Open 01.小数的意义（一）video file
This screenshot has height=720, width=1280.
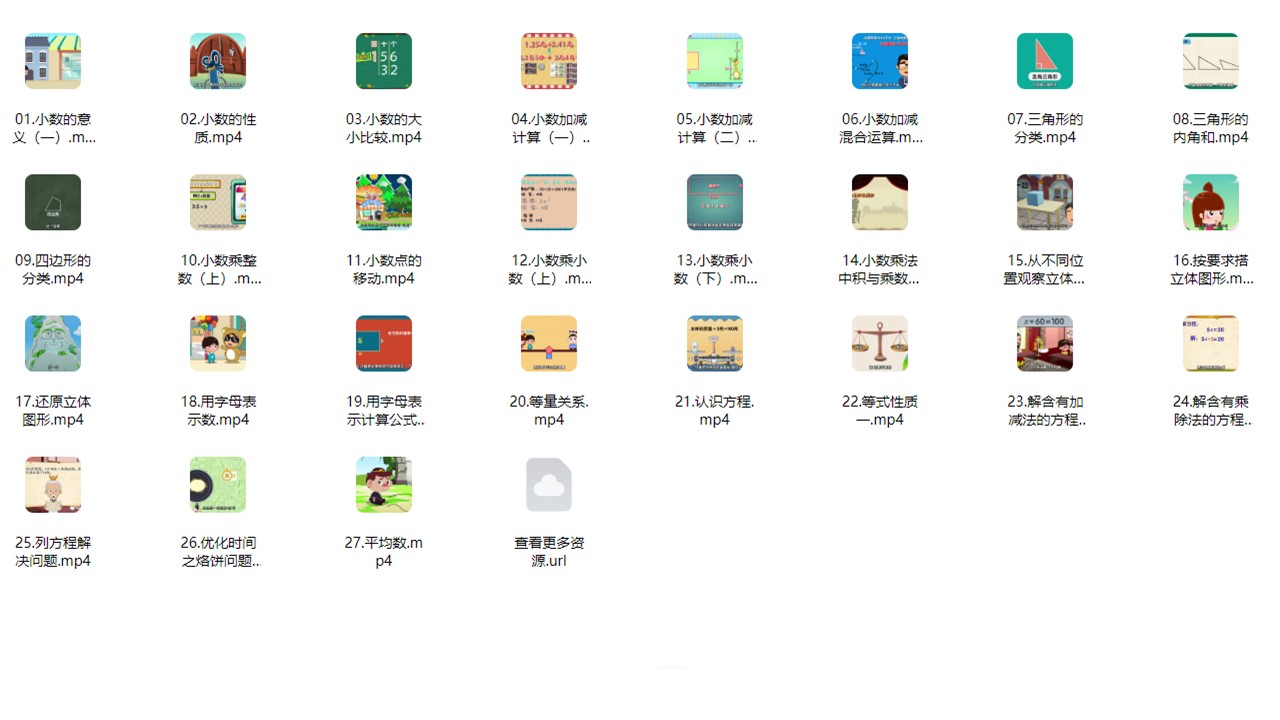(53, 62)
